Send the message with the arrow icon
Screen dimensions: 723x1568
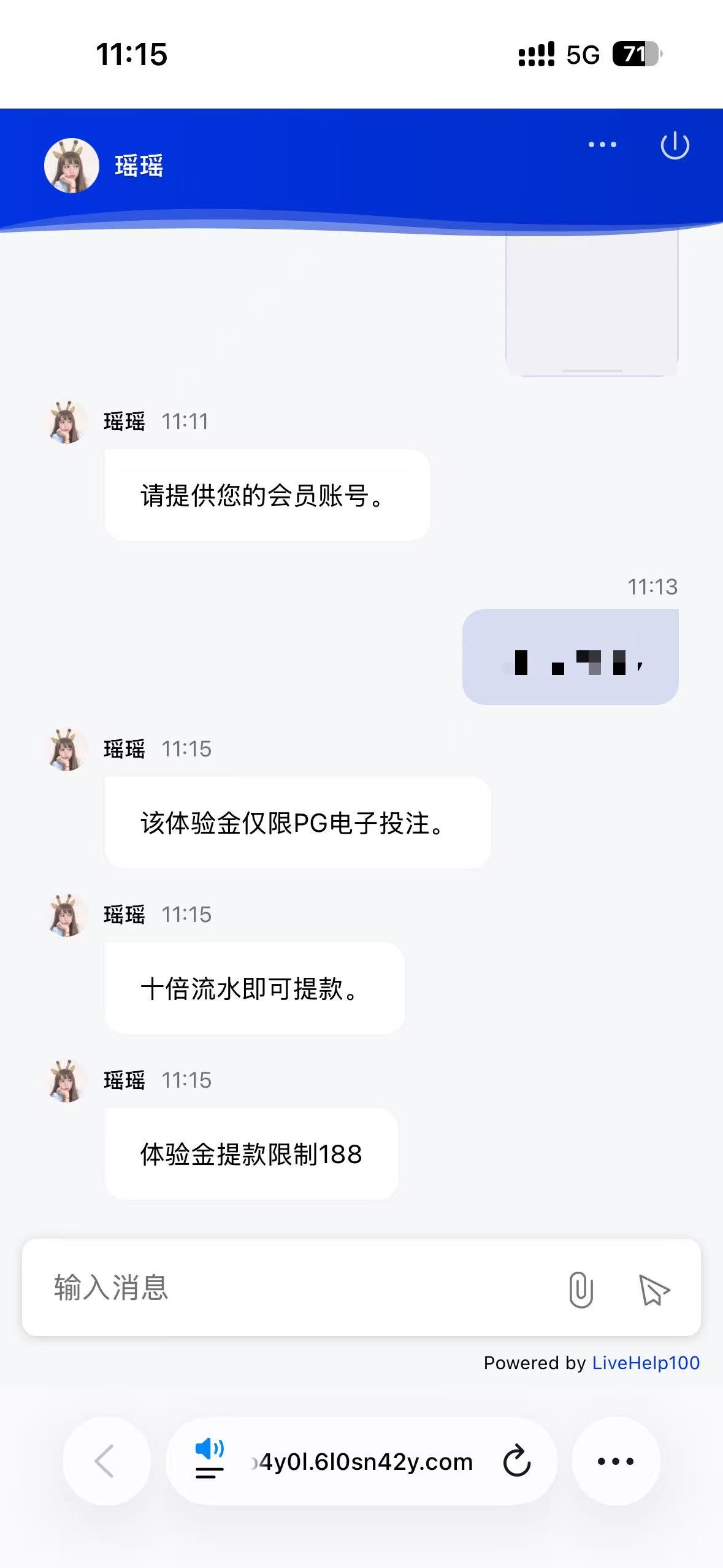pyautogui.click(x=654, y=1289)
